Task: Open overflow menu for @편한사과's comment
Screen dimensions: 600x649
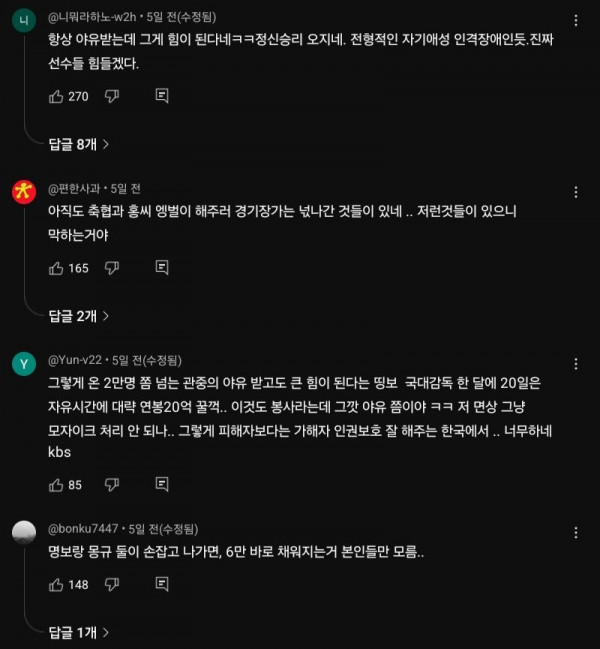Action: coord(575,190)
